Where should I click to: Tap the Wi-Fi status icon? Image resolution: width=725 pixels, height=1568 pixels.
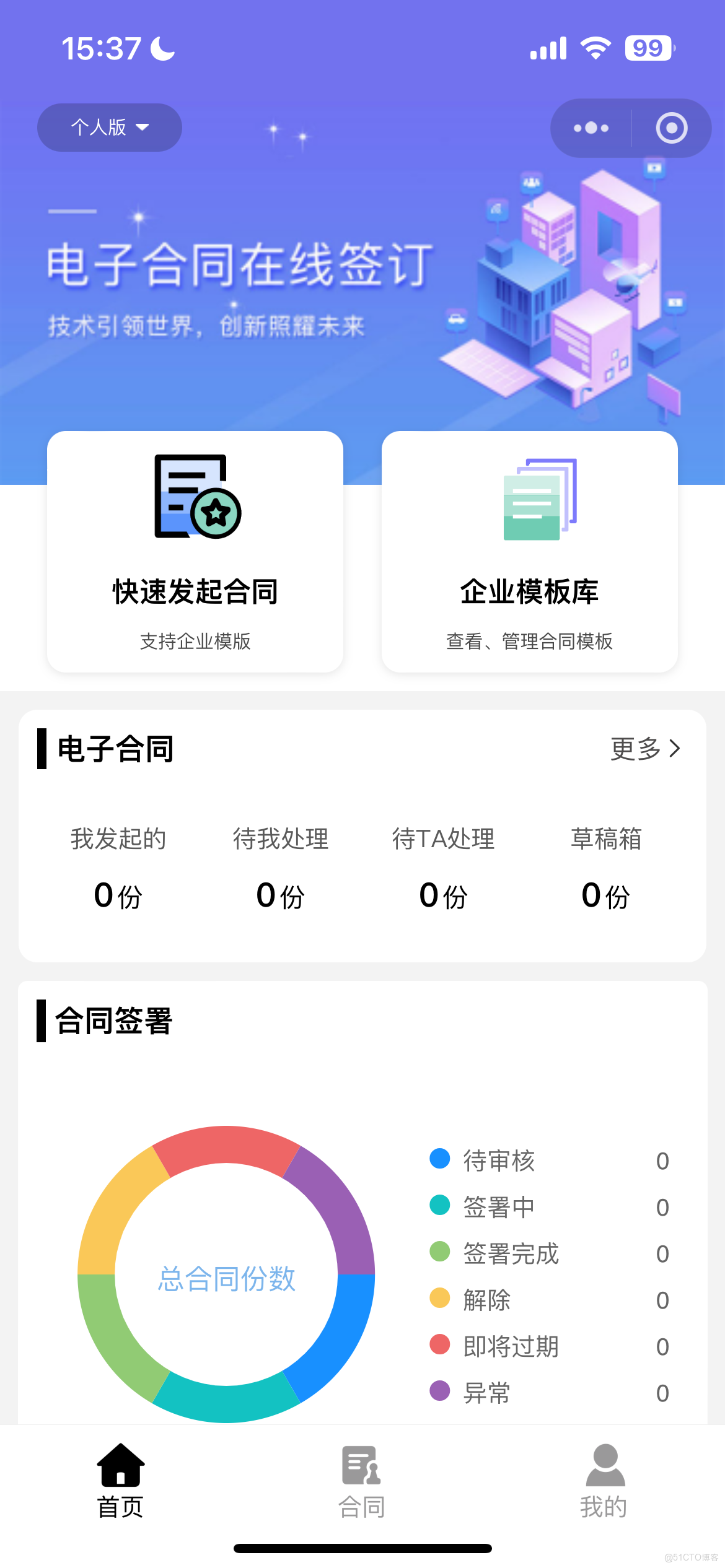[594, 47]
